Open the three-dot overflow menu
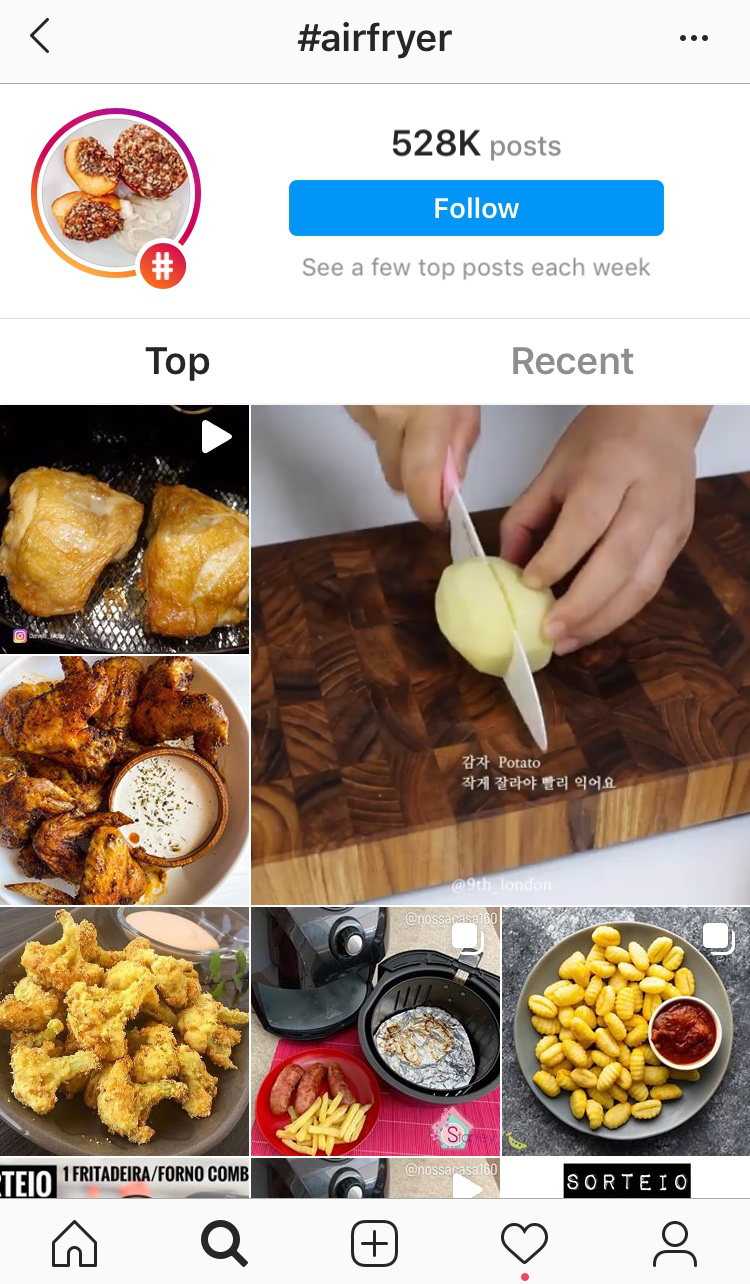 coord(693,39)
